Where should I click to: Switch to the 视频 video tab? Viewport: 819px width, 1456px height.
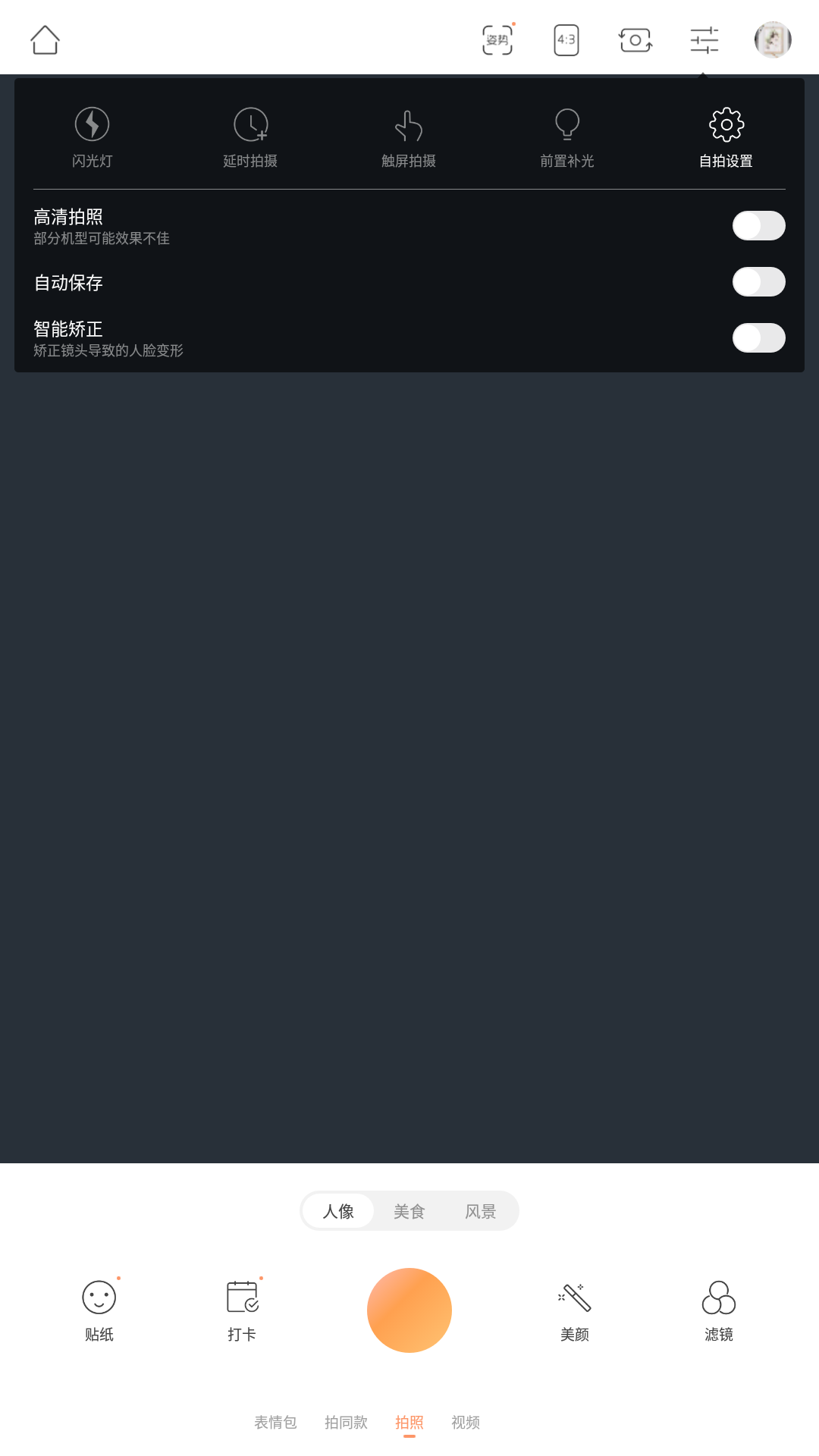tap(466, 1423)
